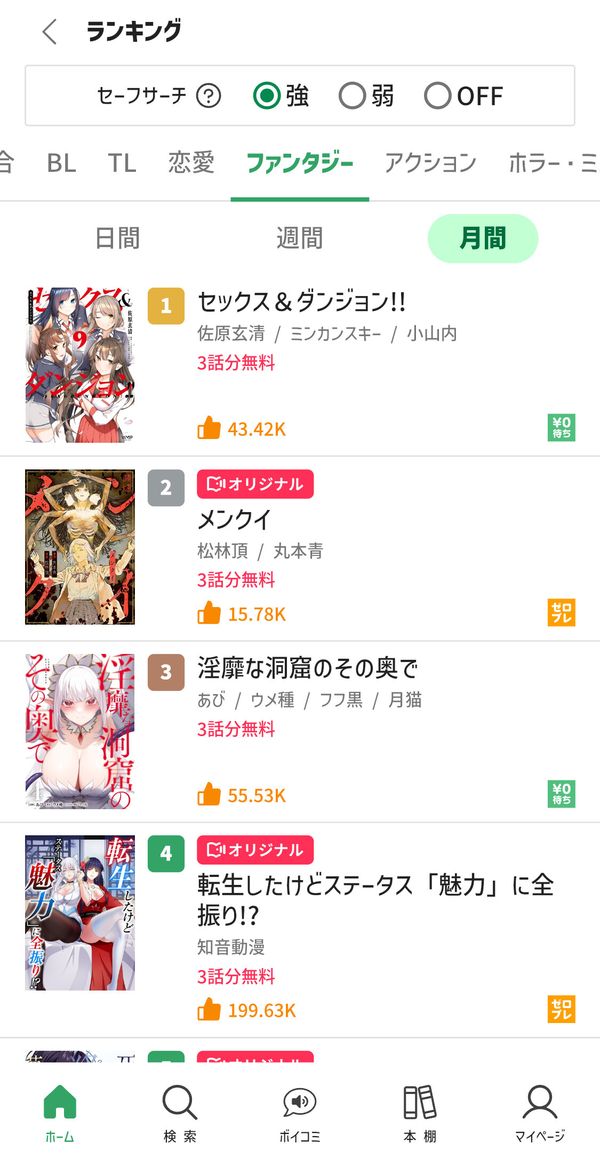Switch to the 恋愛 genre tab
The height and width of the screenshot is (1165, 600).
click(x=191, y=163)
